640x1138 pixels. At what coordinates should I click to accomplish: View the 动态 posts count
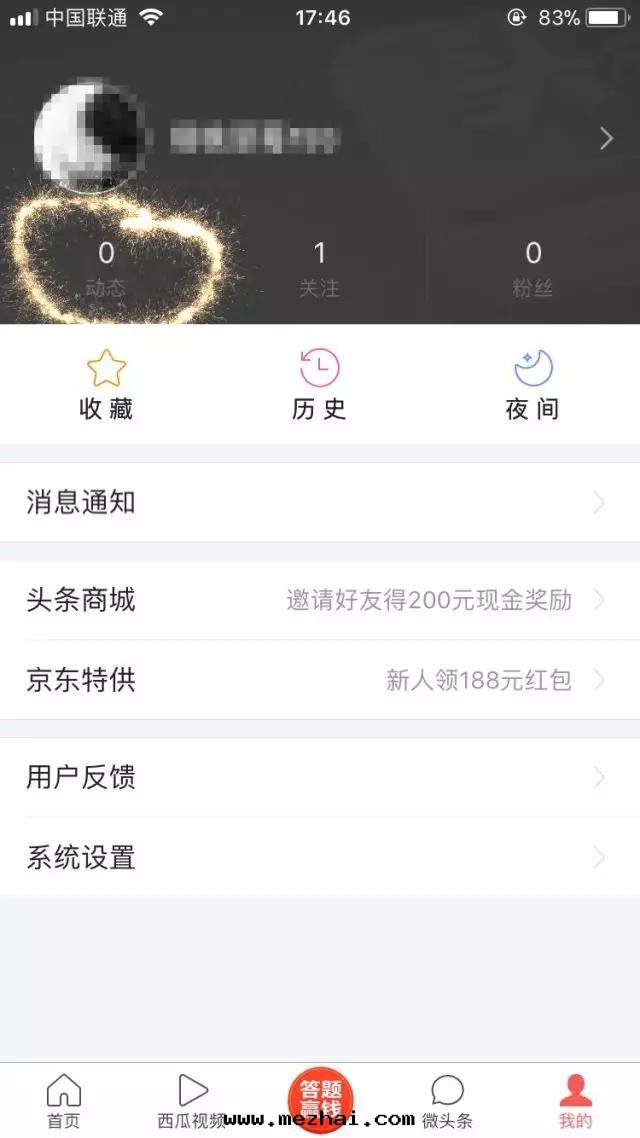[x=106, y=269]
